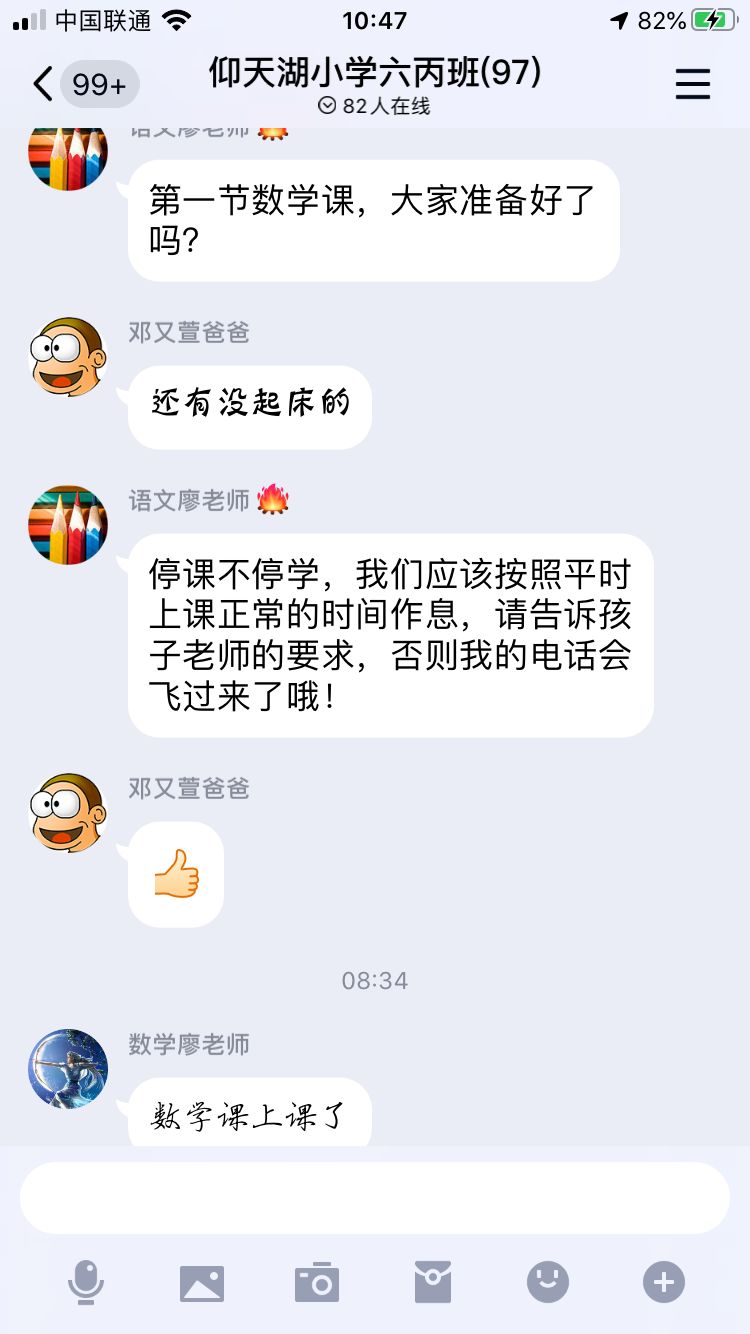Open 数学廖老师's avatar profile

tap(68, 1069)
